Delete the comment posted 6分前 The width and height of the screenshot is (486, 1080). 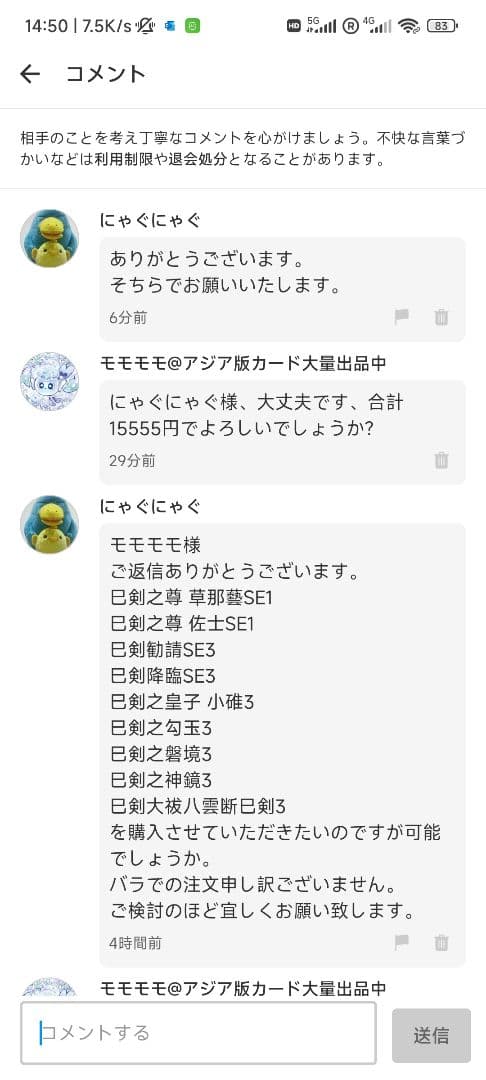[x=441, y=317]
